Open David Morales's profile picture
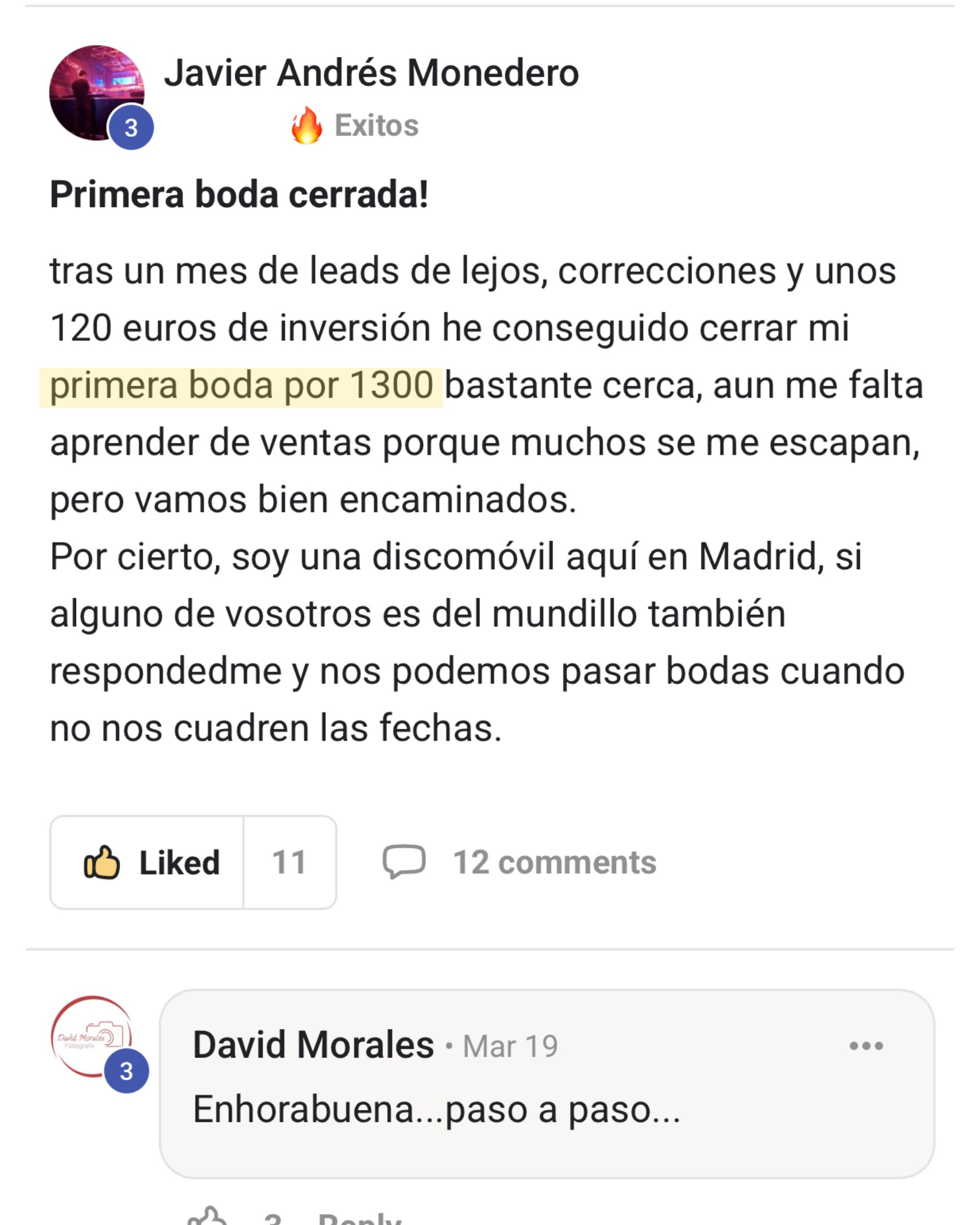This screenshot has height=1225, width=980. (x=91, y=1037)
